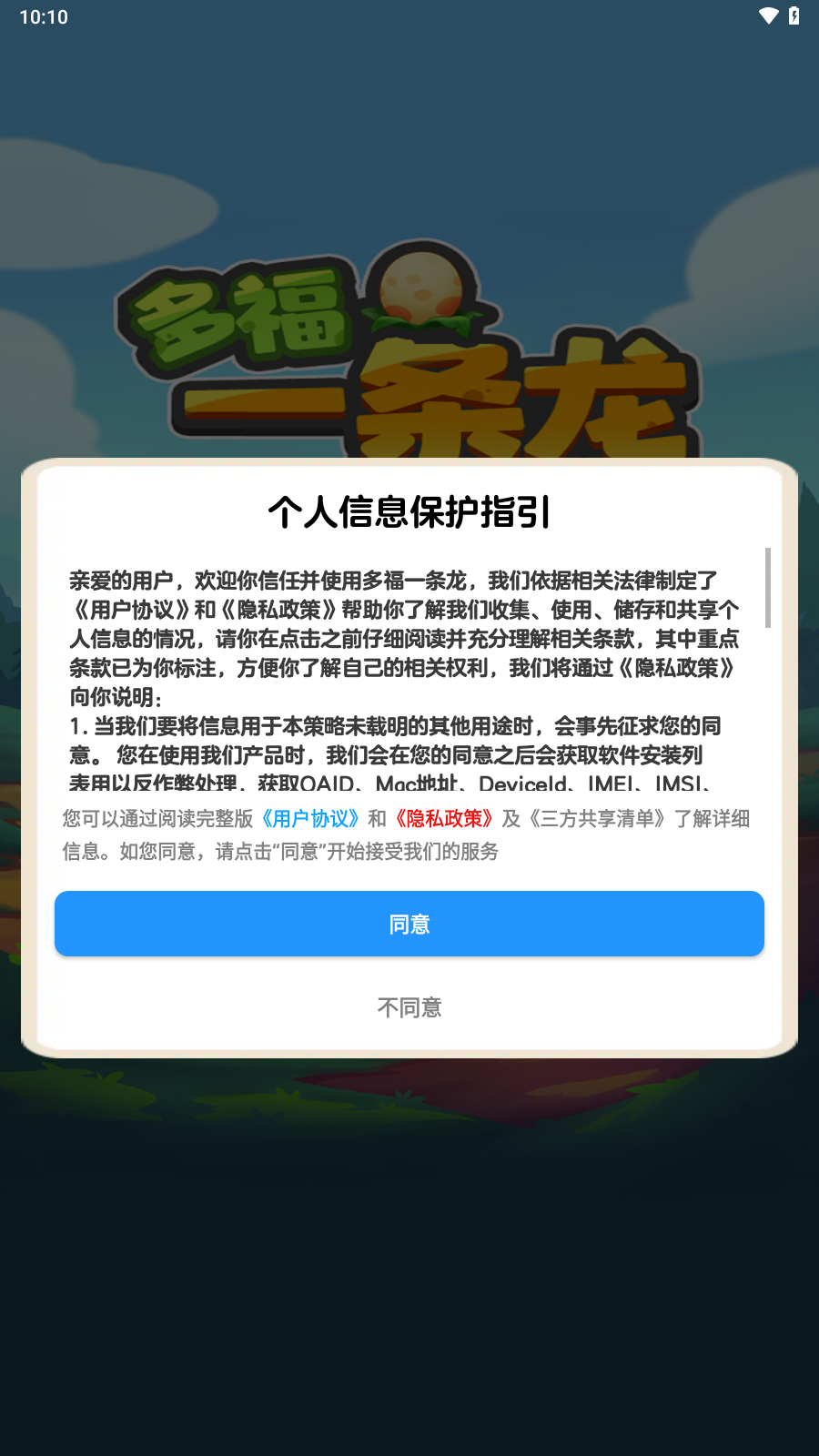This screenshot has height=1456, width=819.
Task: Open the red 《隐私政策》 link
Action: (443, 819)
